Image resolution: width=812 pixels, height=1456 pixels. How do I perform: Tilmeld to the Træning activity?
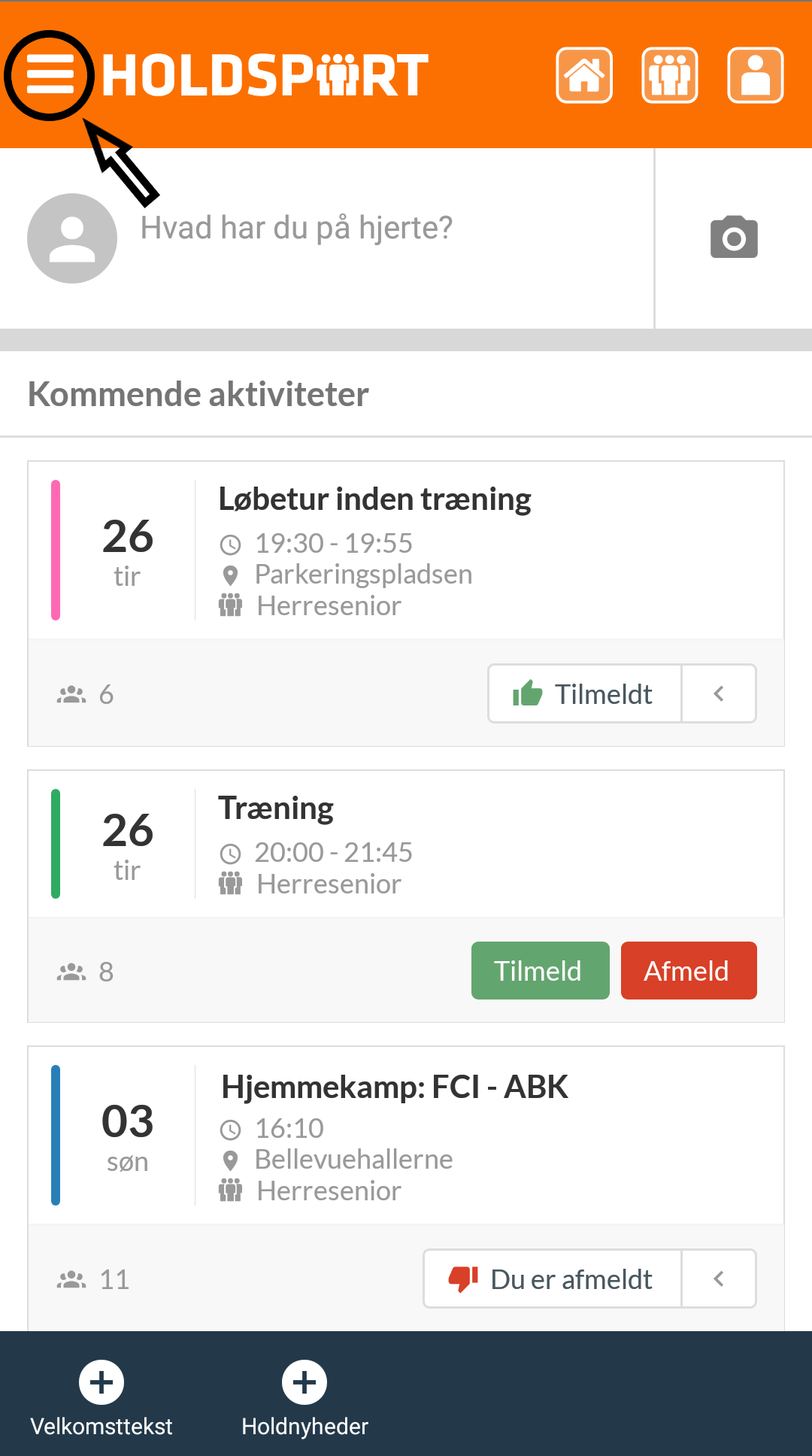(541, 971)
